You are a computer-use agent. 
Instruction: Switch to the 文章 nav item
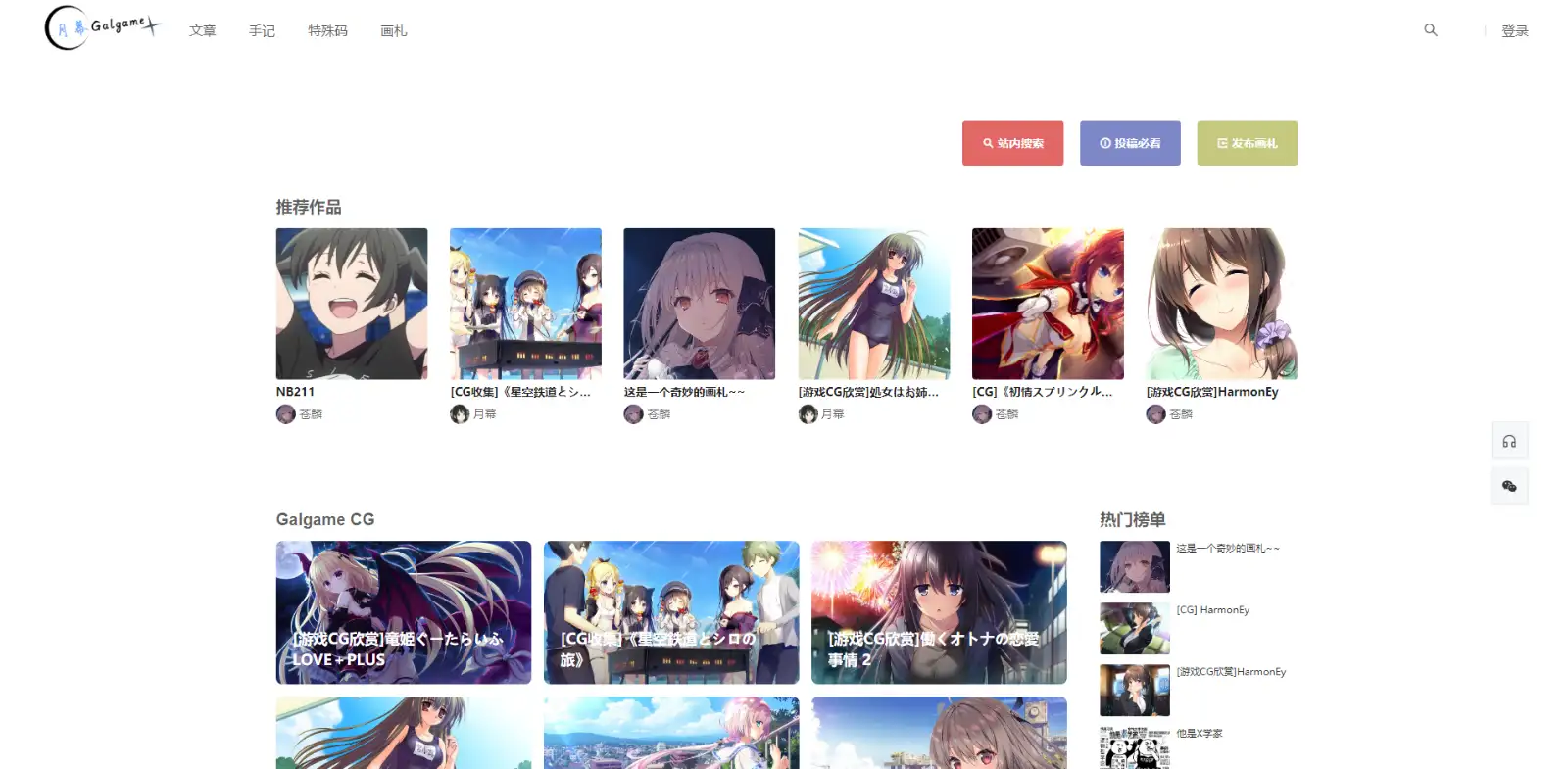click(x=203, y=31)
